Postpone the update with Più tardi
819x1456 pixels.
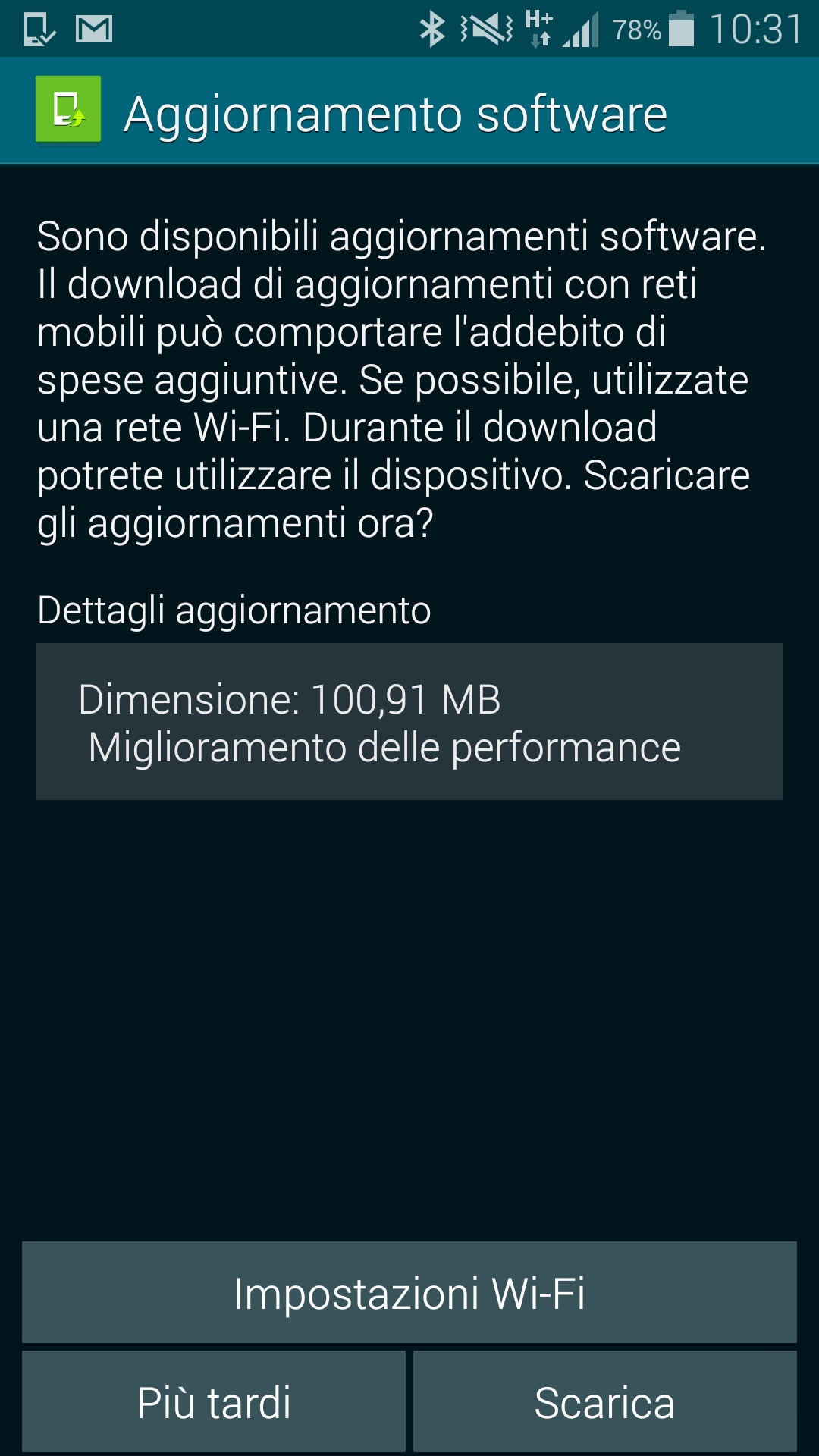coord(214,1401)
